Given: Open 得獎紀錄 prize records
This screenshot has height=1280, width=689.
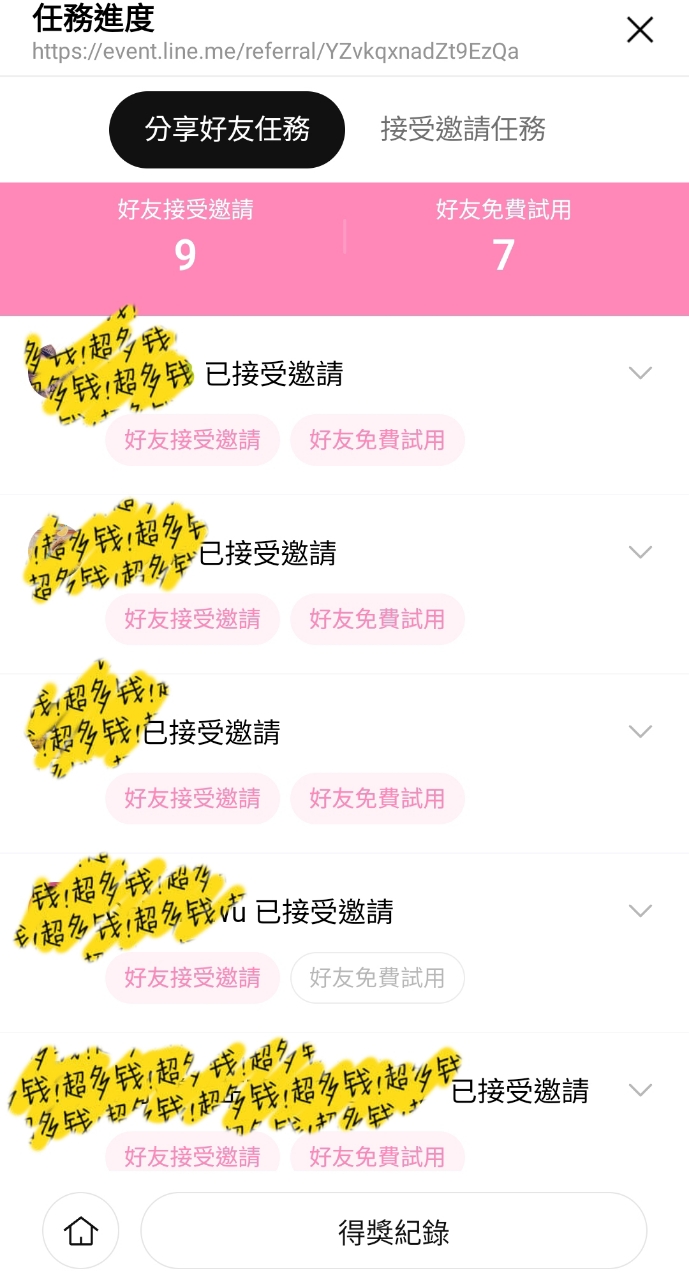Looking at the screenshot, I should pos(393,1231).
